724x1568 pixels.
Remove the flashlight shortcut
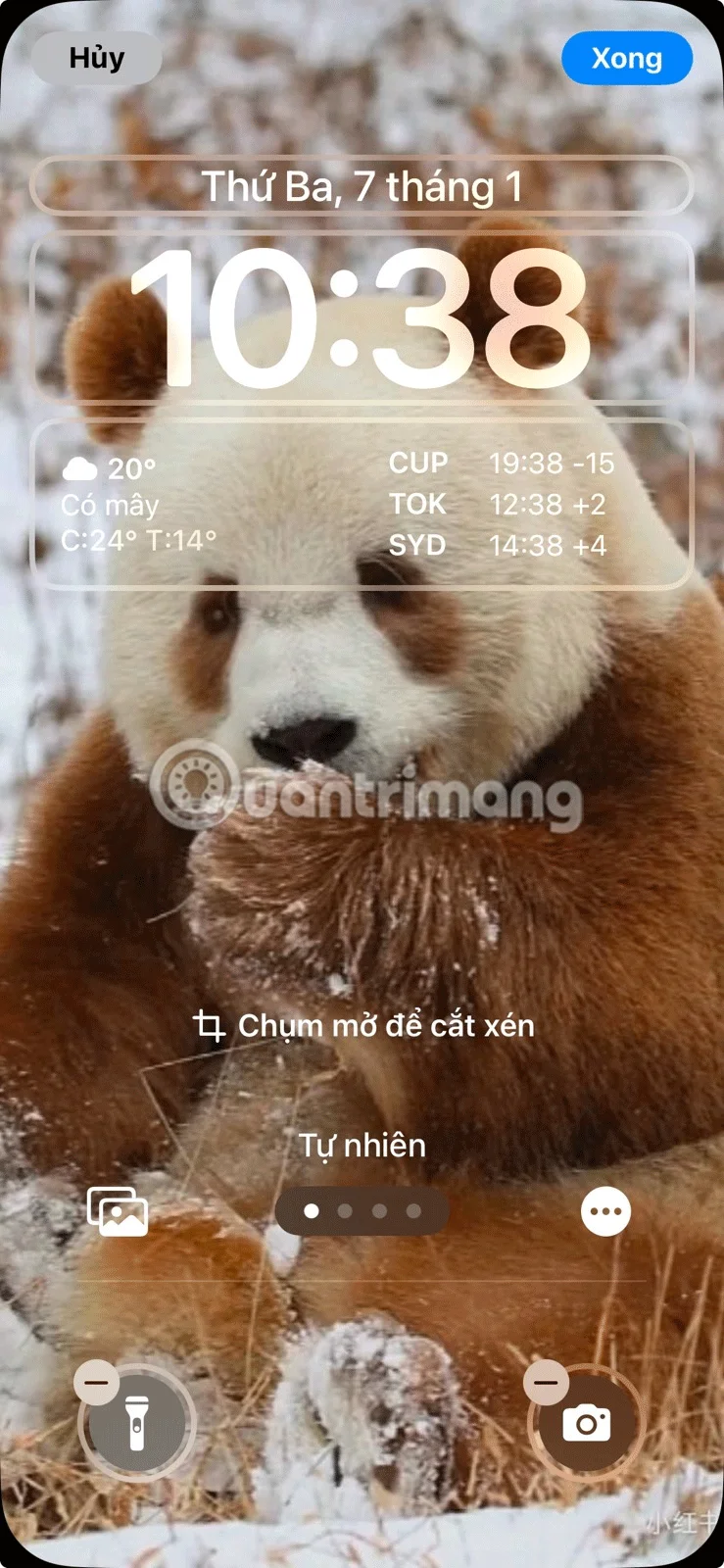(98, 1383)
